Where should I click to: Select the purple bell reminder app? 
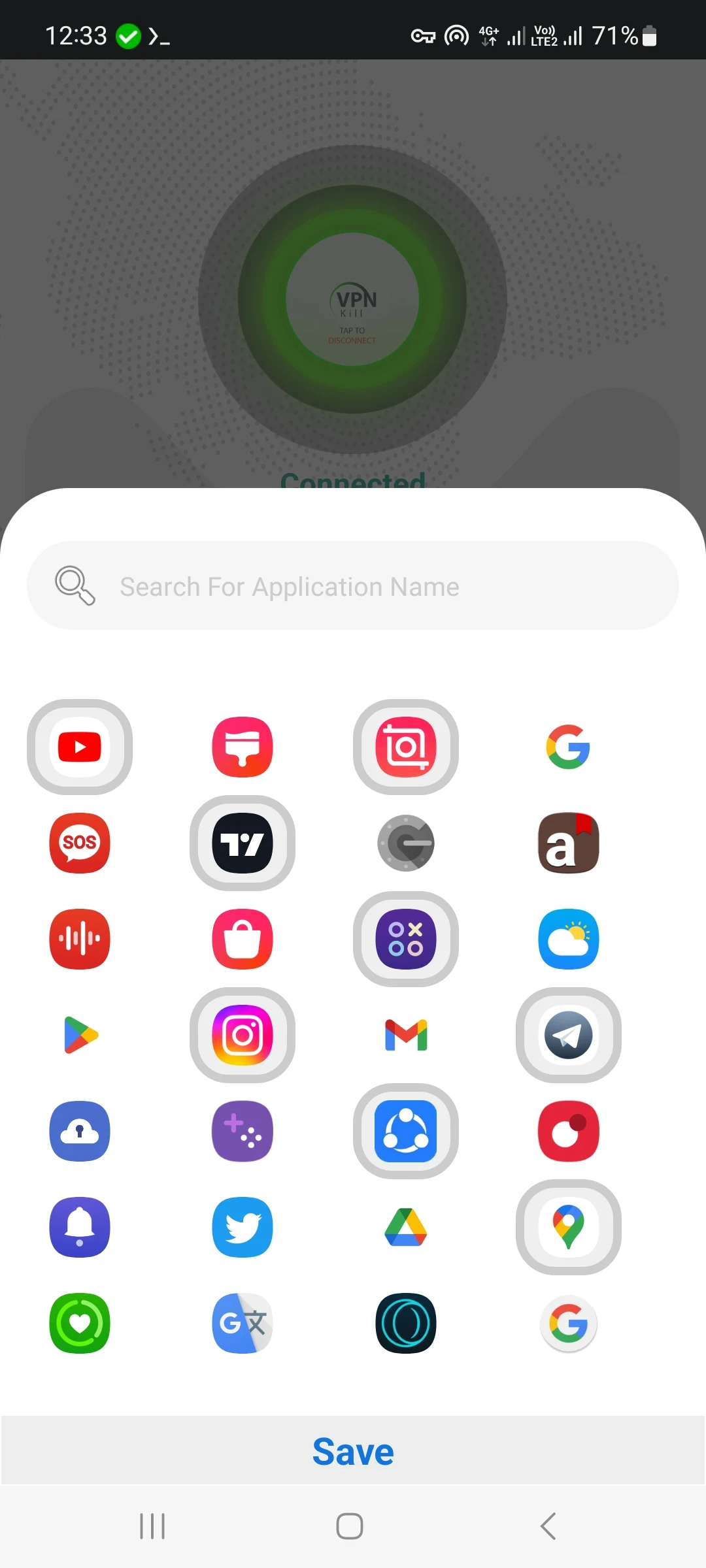(x=80, y=1227)
